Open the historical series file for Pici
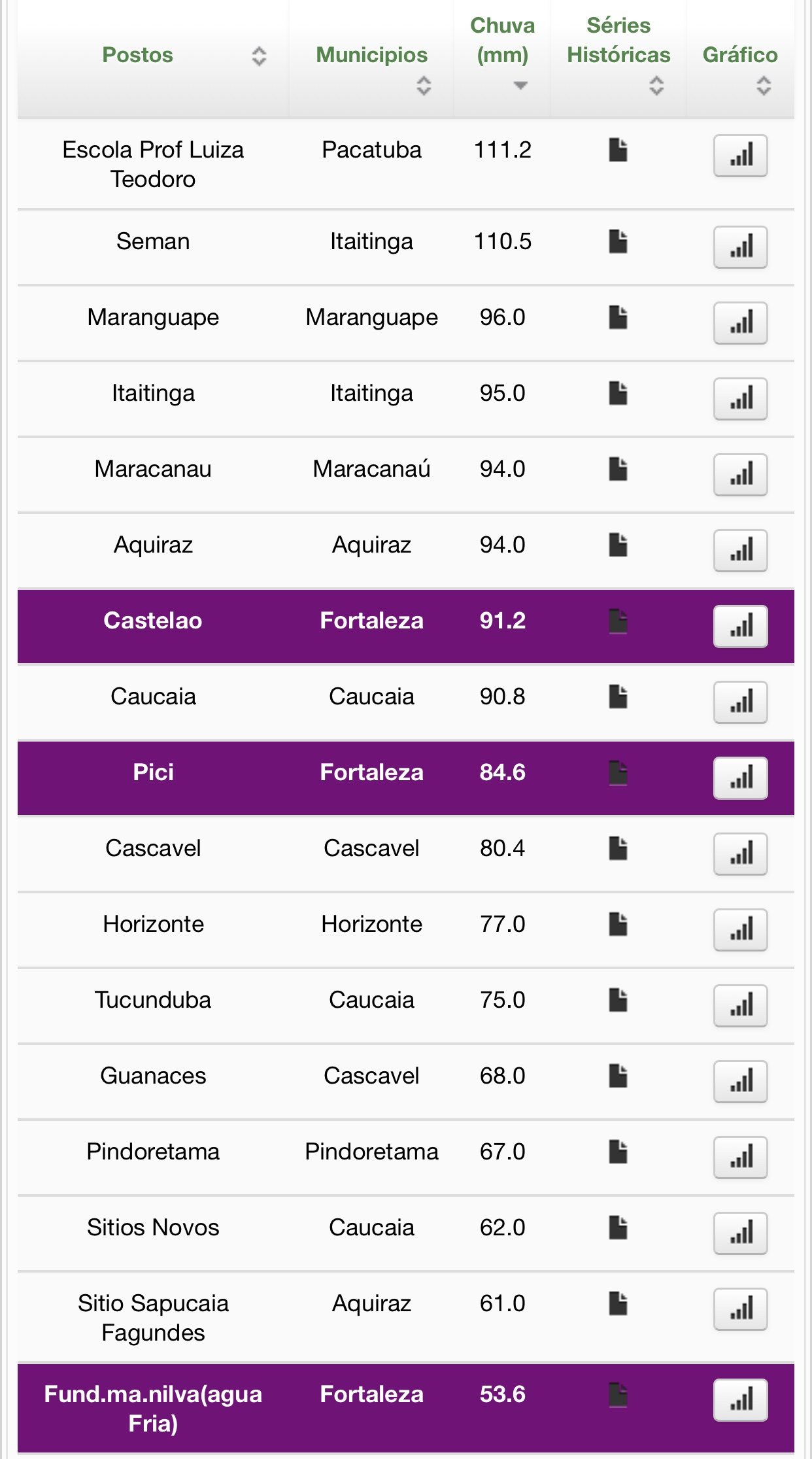 click(x=618, y=772)
